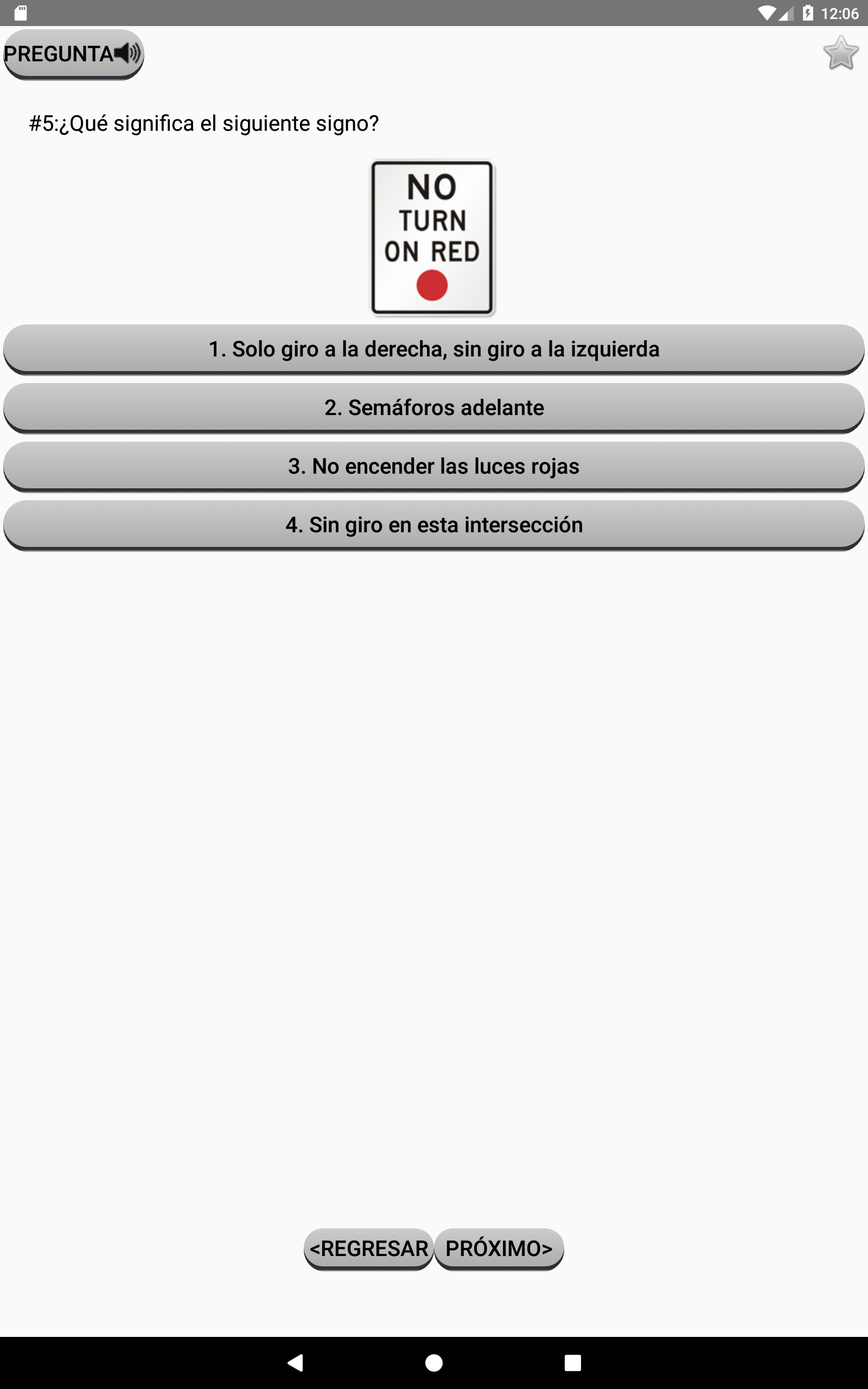Viewport: 868px width, 1389px height.
Task: Tap the system back button
Action: (295, 1362)
